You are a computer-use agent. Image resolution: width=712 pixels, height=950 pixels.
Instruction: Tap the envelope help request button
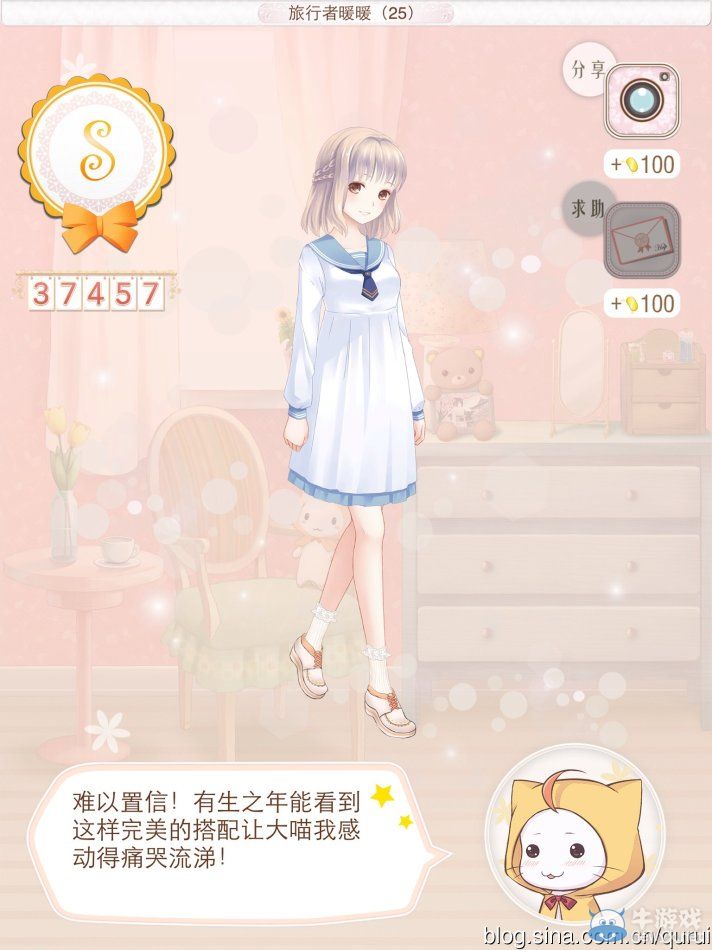click(x=641, y=240)
